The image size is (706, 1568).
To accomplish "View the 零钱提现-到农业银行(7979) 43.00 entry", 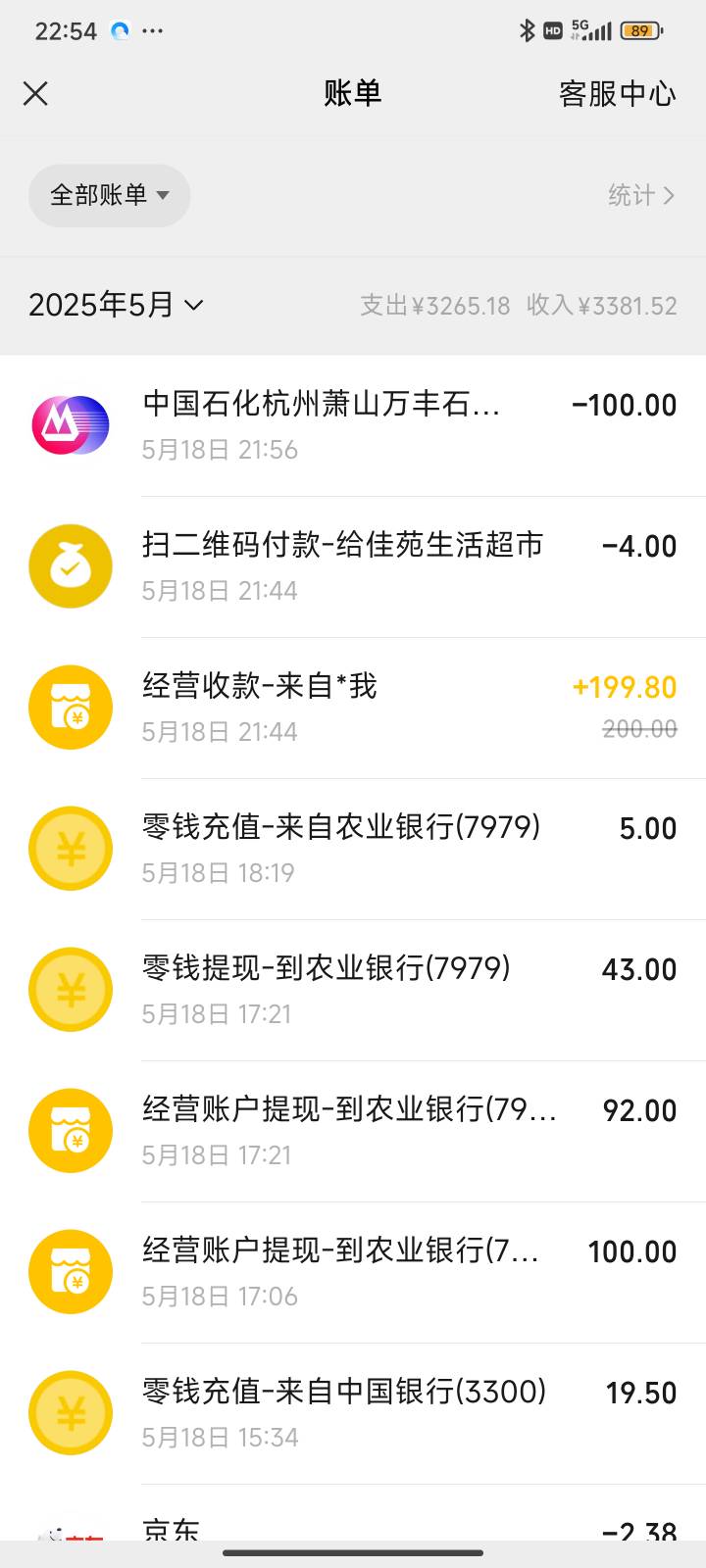I will point(353,990).
